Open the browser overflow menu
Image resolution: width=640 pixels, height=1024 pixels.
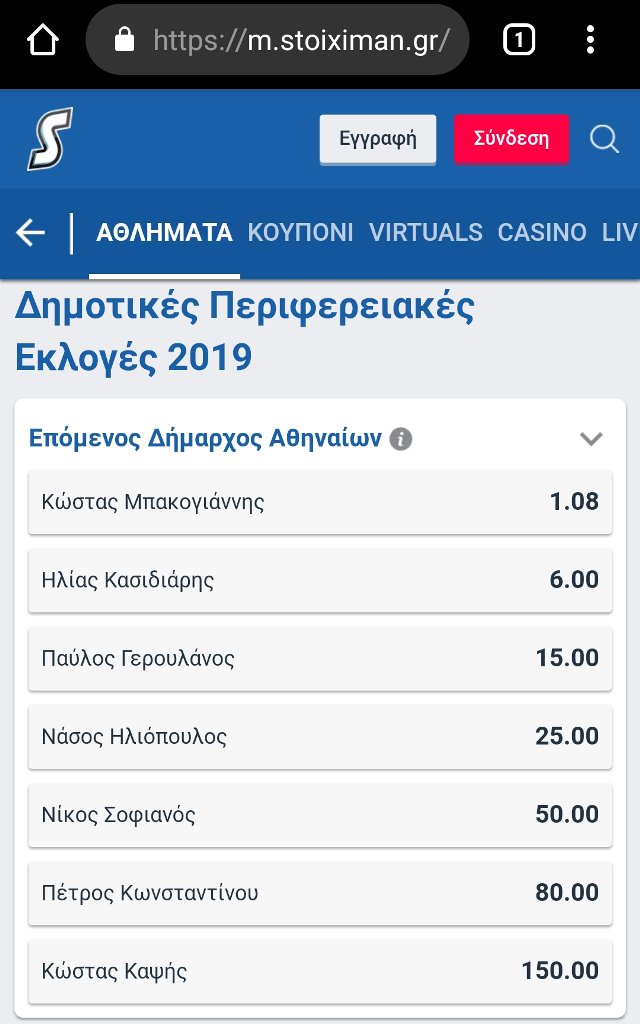pyautogui.click(x=590, y=40)
